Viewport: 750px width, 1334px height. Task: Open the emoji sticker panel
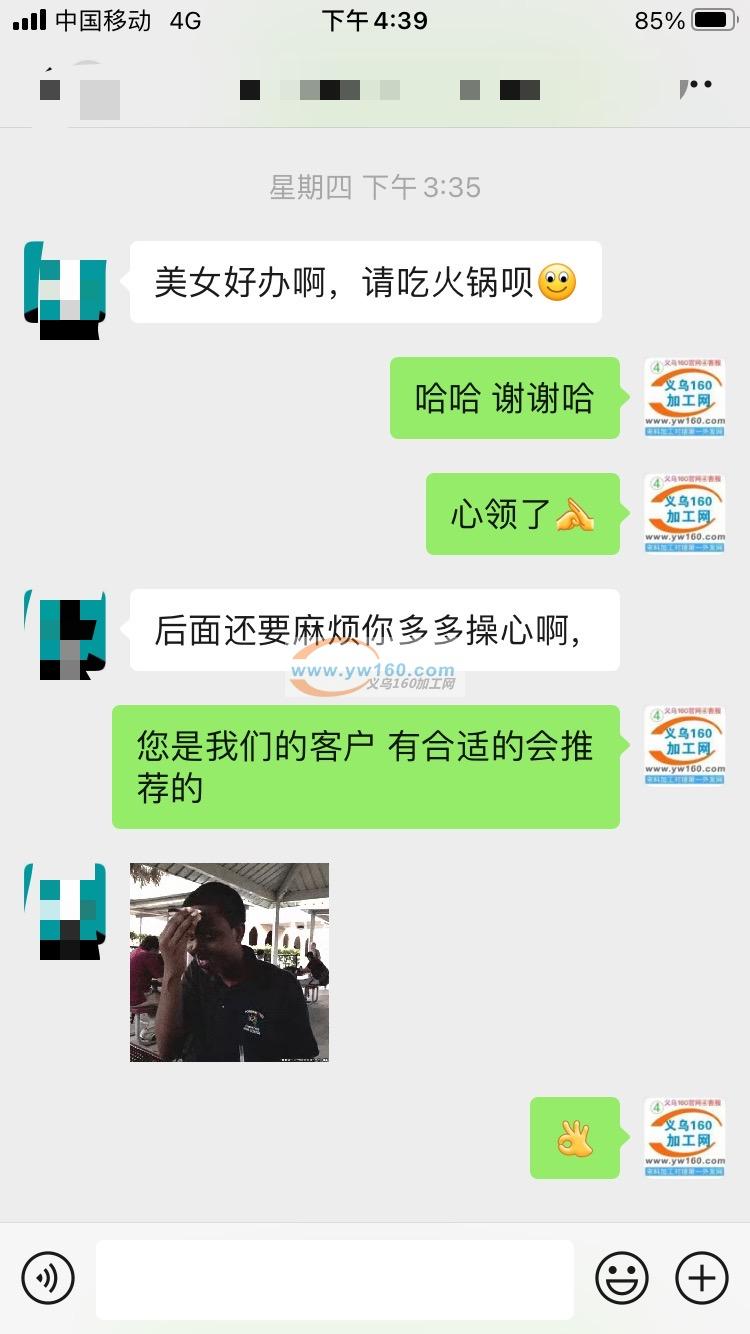pyautogui.click(x=622, y=1278)
